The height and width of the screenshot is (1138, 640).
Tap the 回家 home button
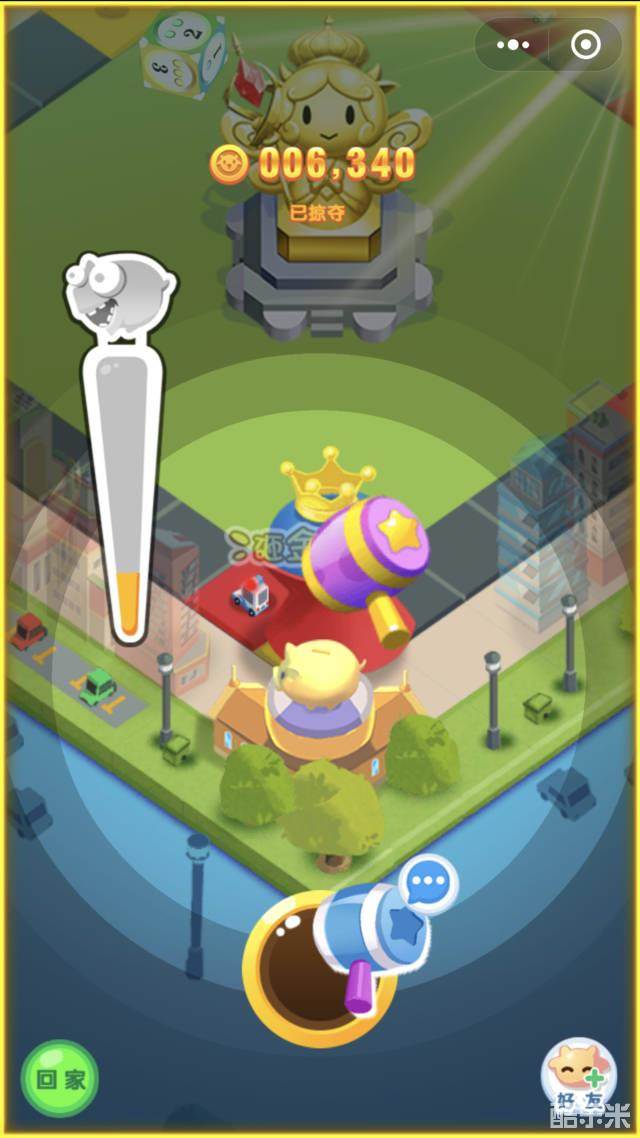(x=60, y=1080)
